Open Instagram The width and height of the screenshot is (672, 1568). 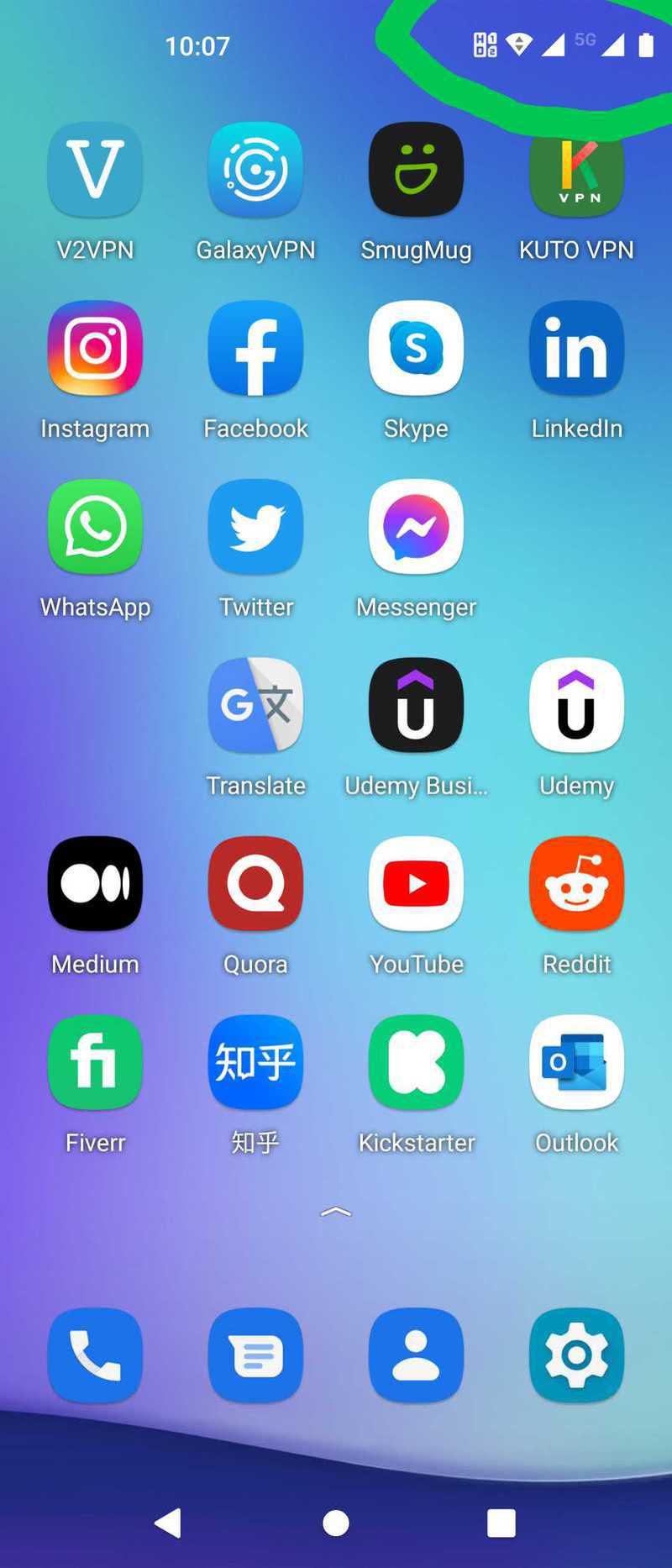95,349
